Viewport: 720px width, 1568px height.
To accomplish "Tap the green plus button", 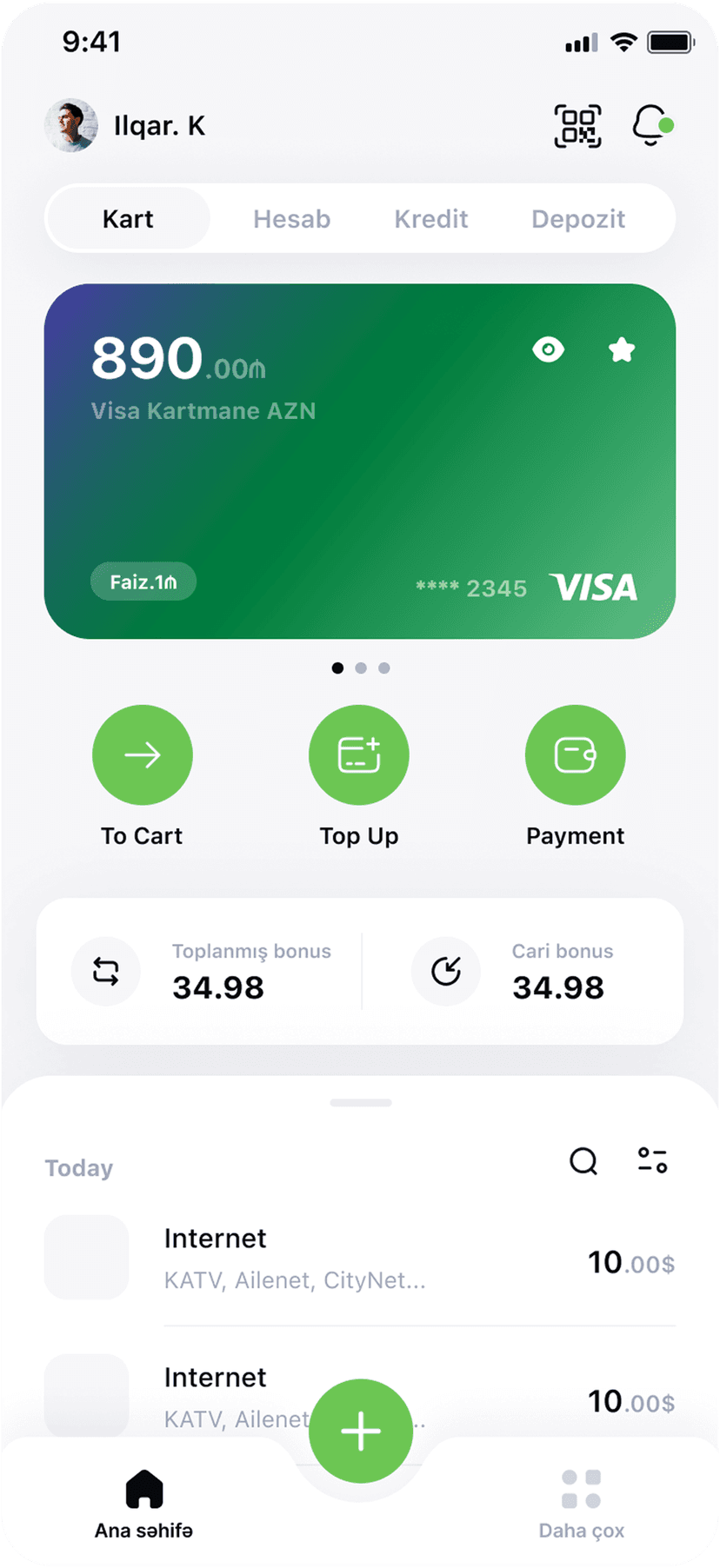I will [360, 1431].
